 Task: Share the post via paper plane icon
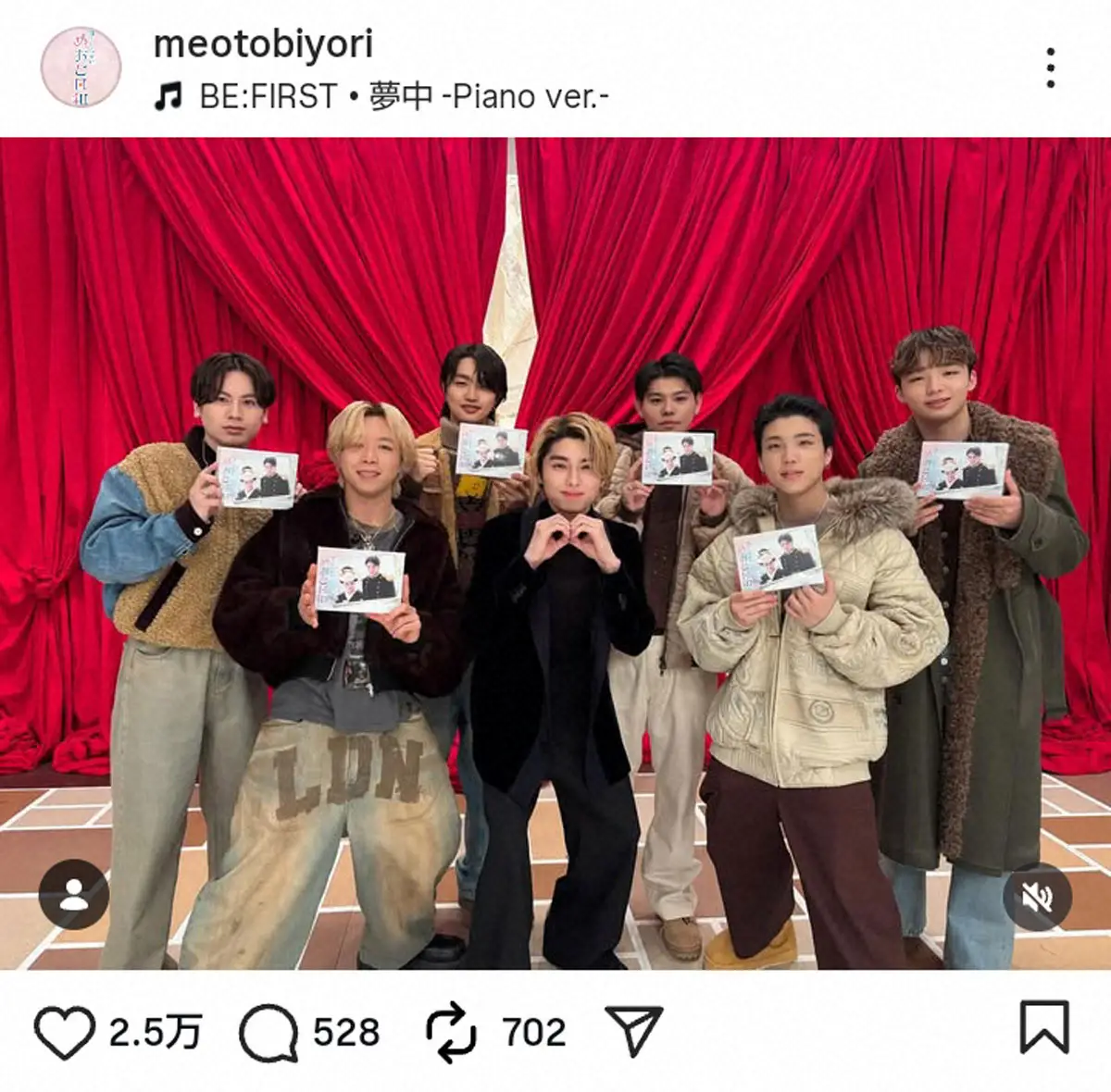(633, 1031)
